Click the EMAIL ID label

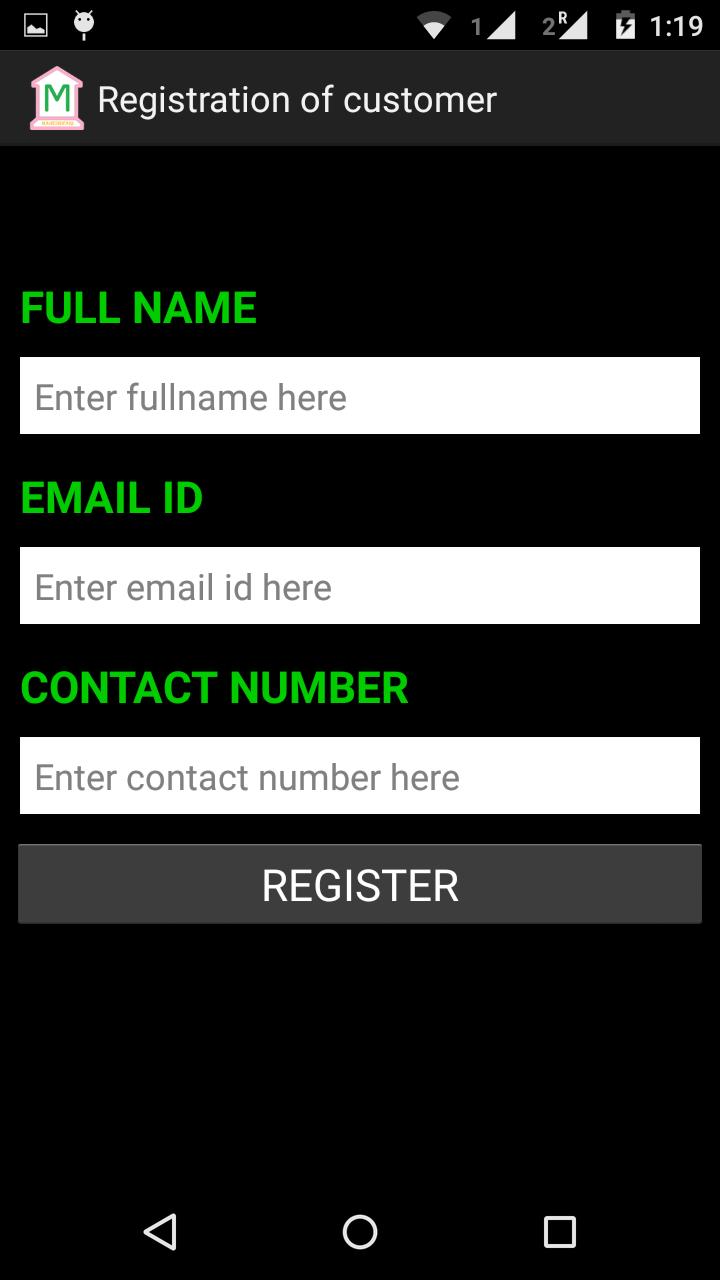click(111, 498)
